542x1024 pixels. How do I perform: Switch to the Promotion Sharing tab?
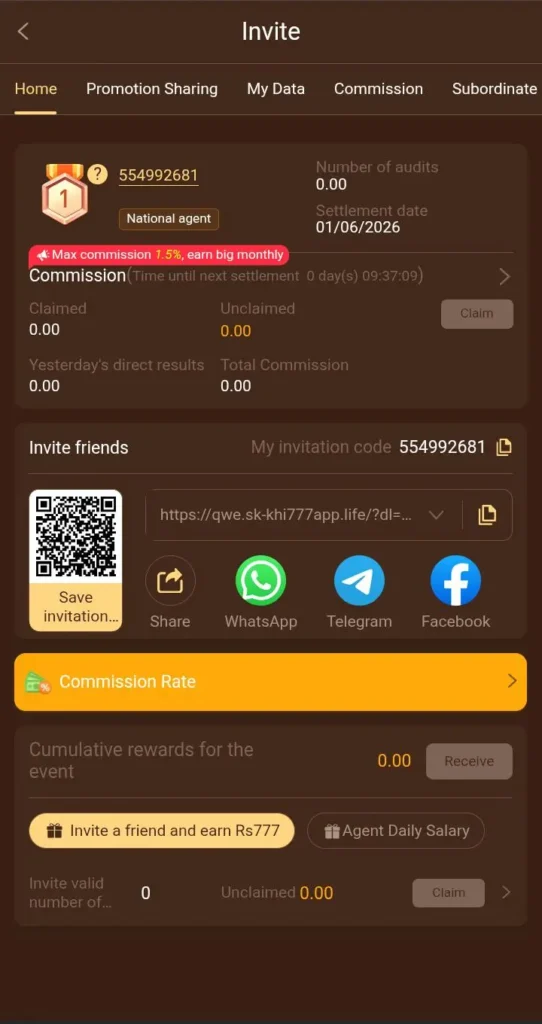click(152, 89)
